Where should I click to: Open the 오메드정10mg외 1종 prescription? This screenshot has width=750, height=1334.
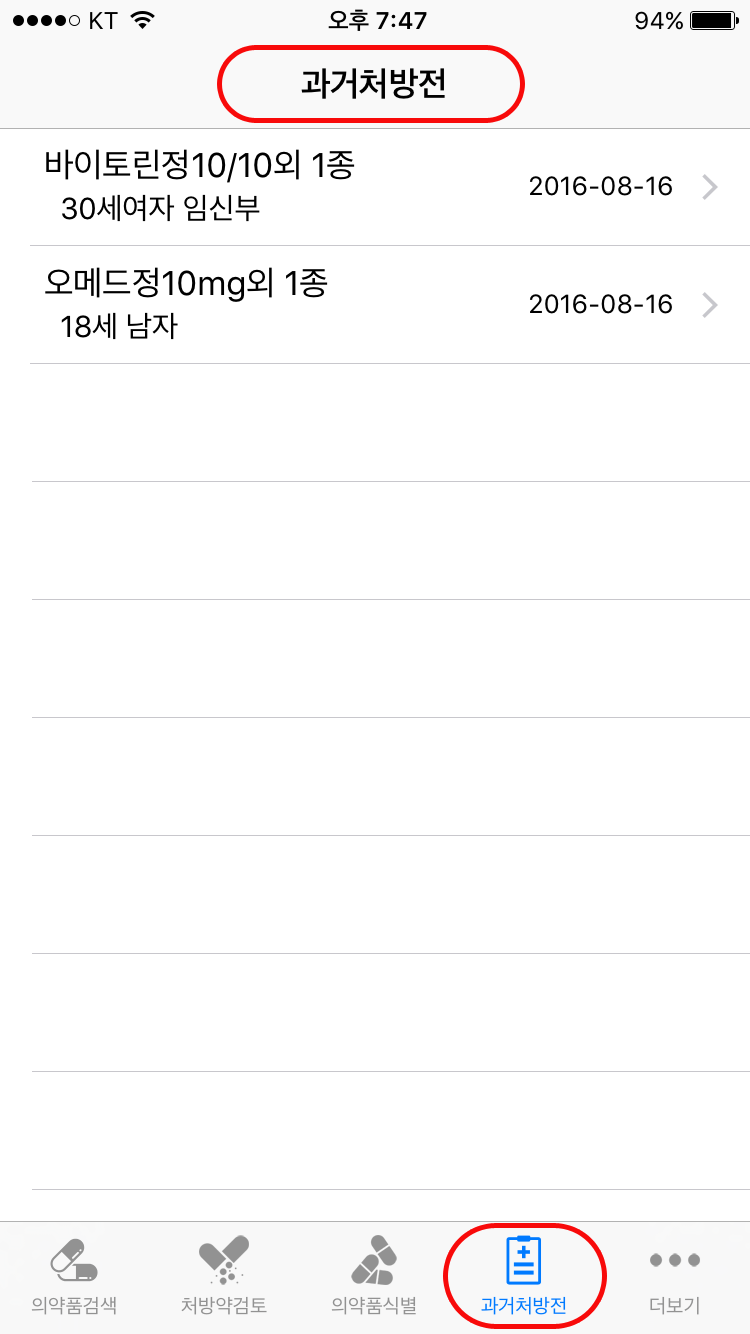click(375, 305)
